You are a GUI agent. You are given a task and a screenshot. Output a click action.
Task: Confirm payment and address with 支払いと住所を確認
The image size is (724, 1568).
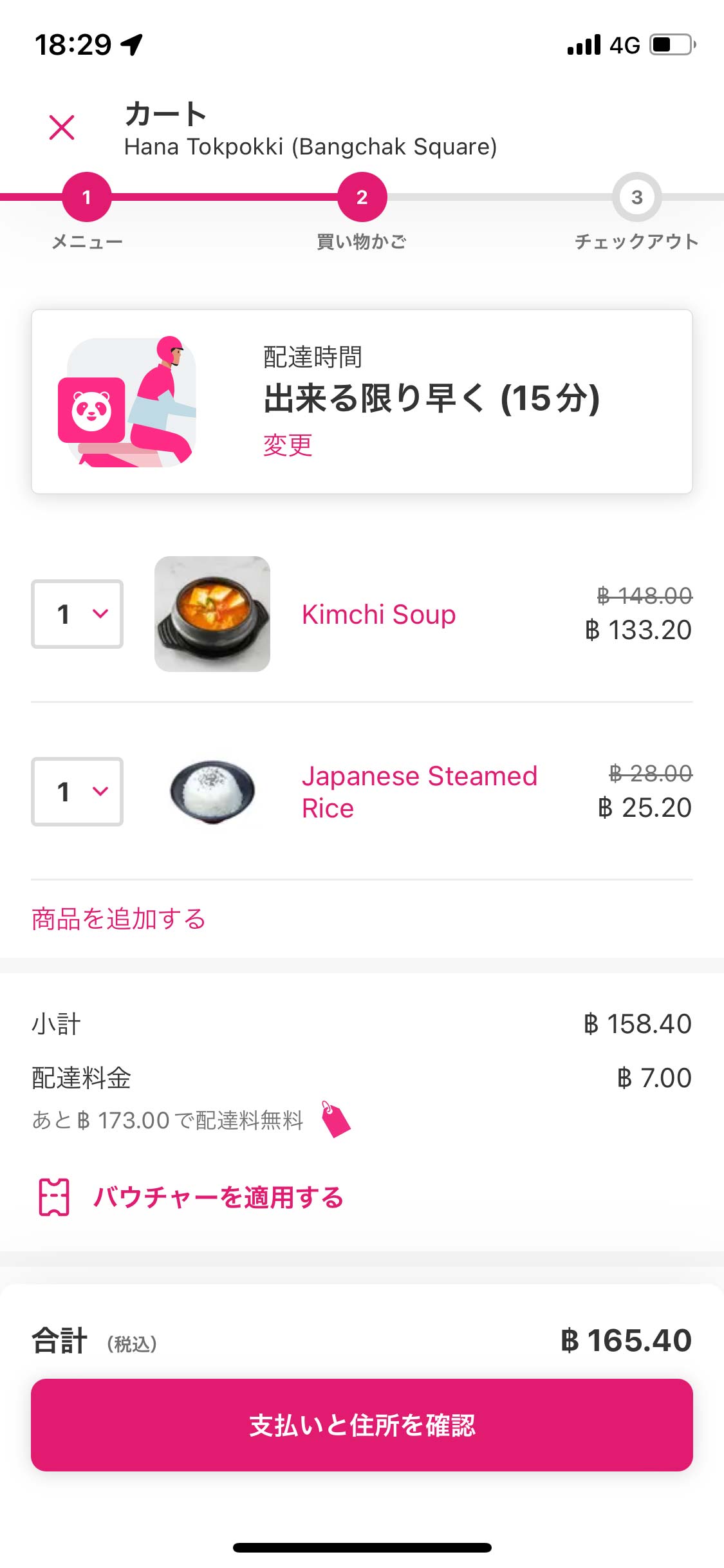point(362,1425)
